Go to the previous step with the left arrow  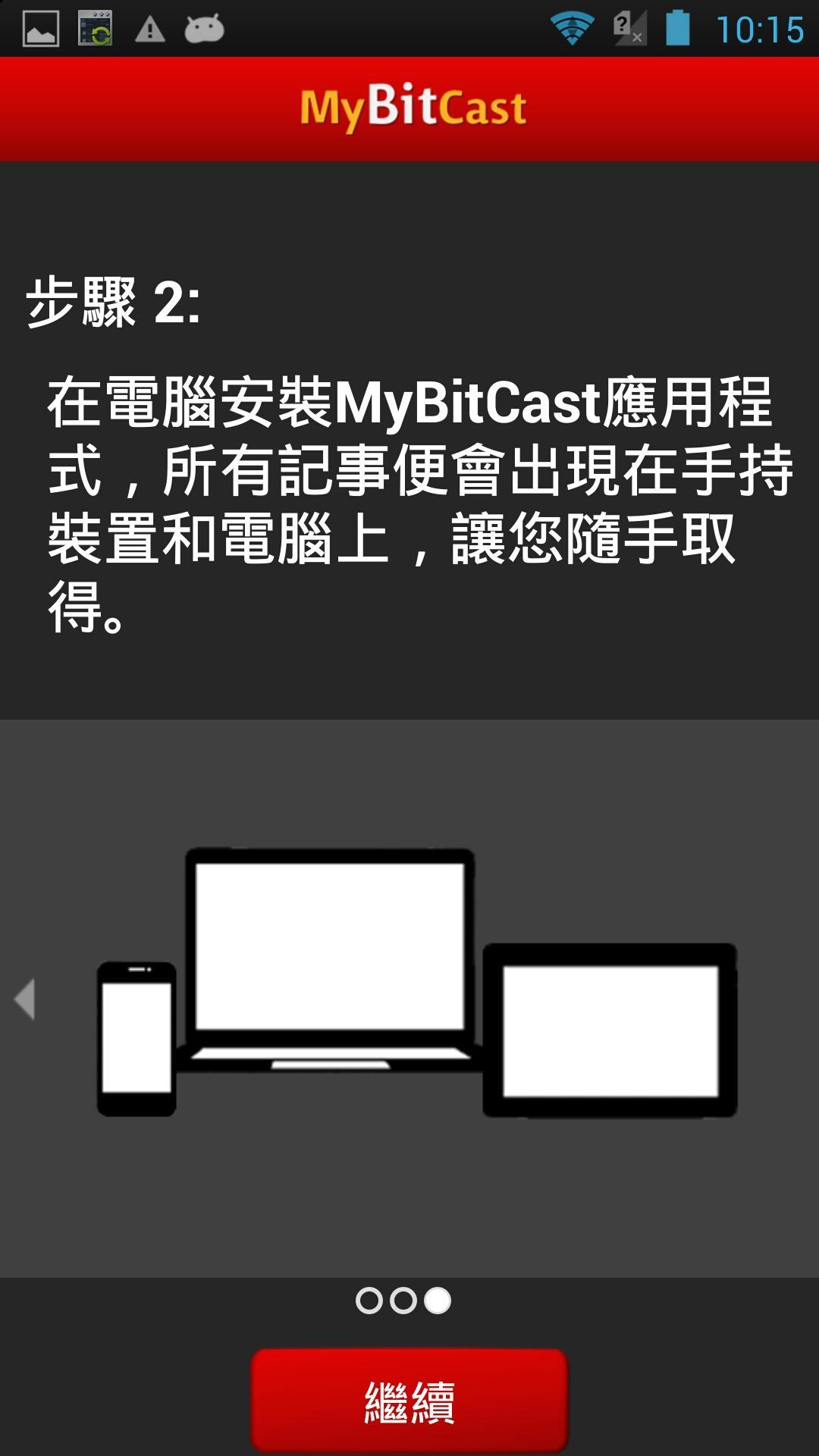pyautogui.click(x=26, y=999)
